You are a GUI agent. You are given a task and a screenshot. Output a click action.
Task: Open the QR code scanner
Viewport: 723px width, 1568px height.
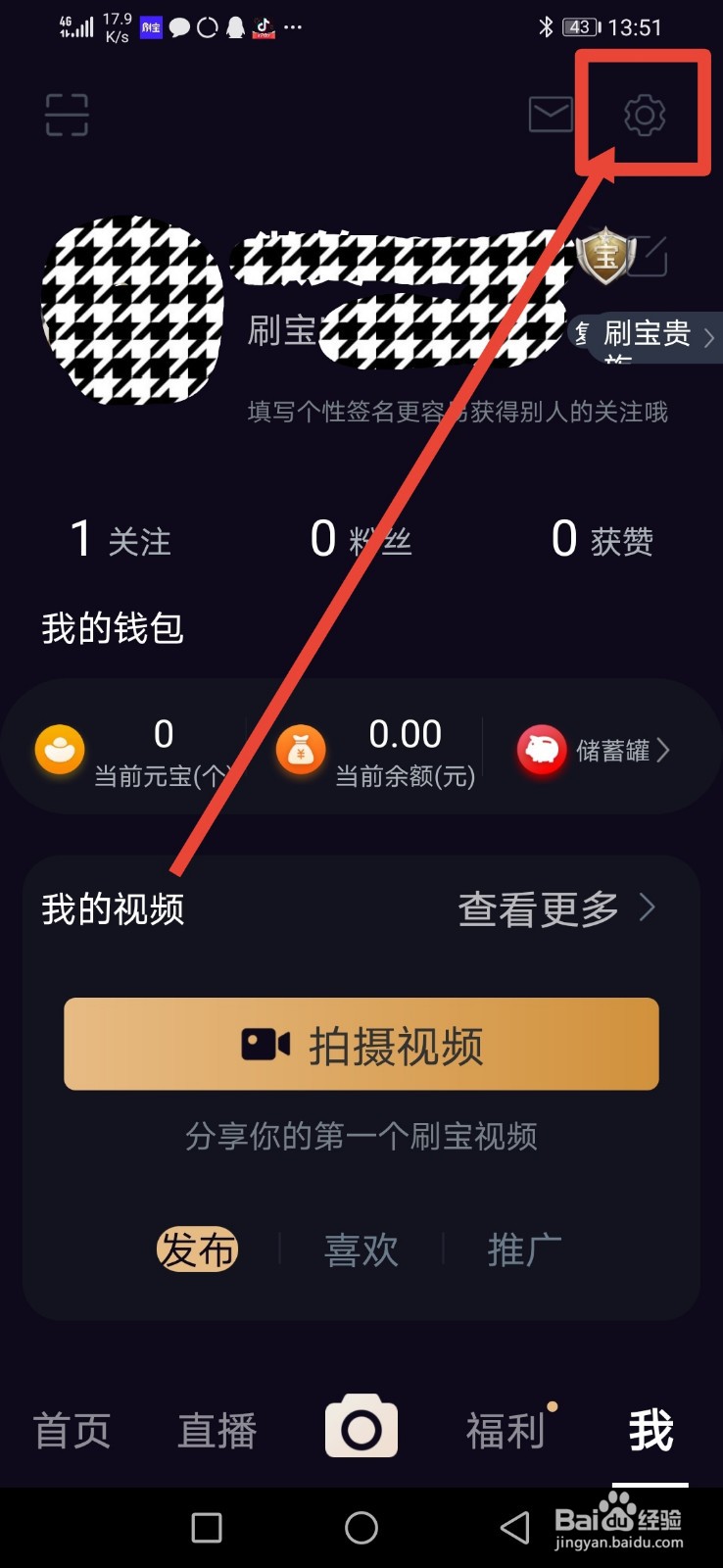(66, 114)
